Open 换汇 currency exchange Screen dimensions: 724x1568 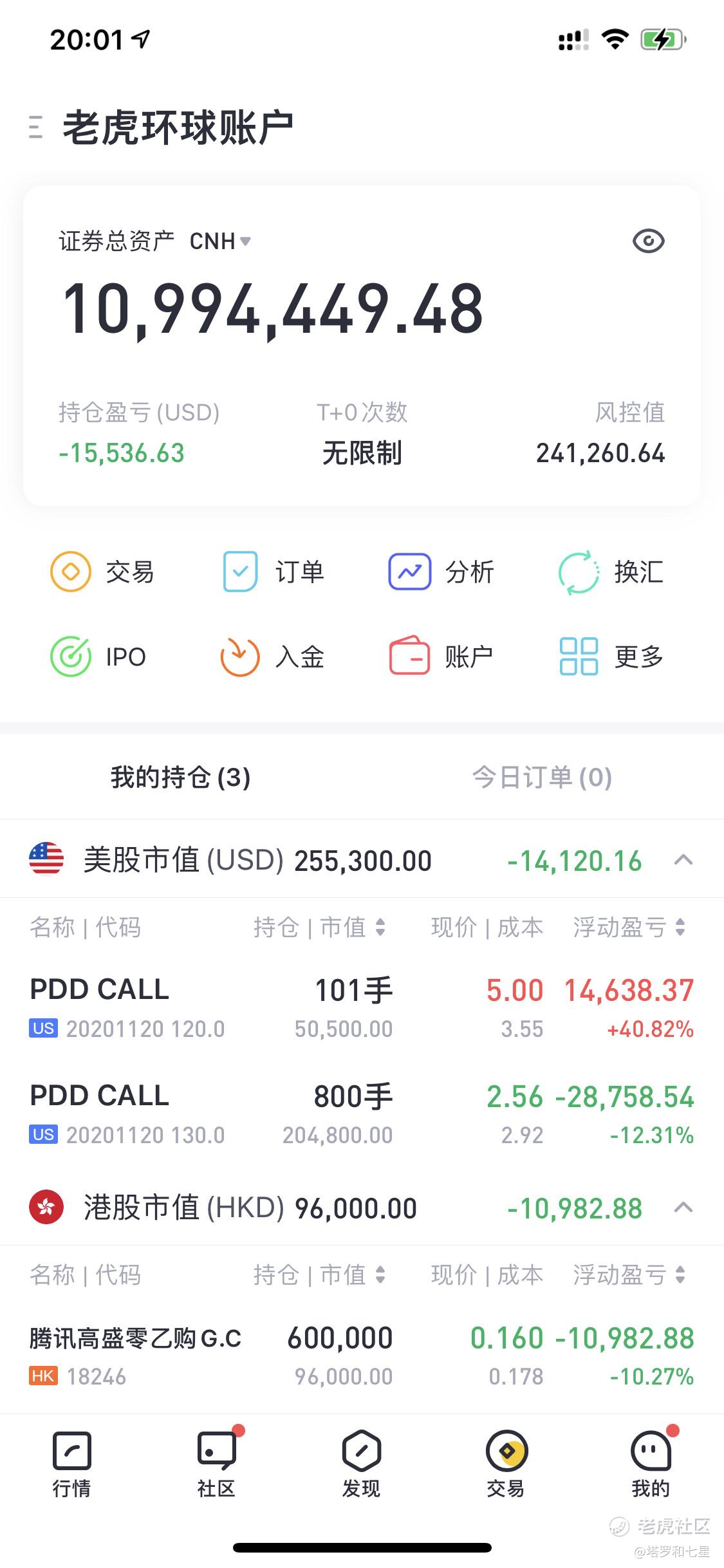point(611,572)
